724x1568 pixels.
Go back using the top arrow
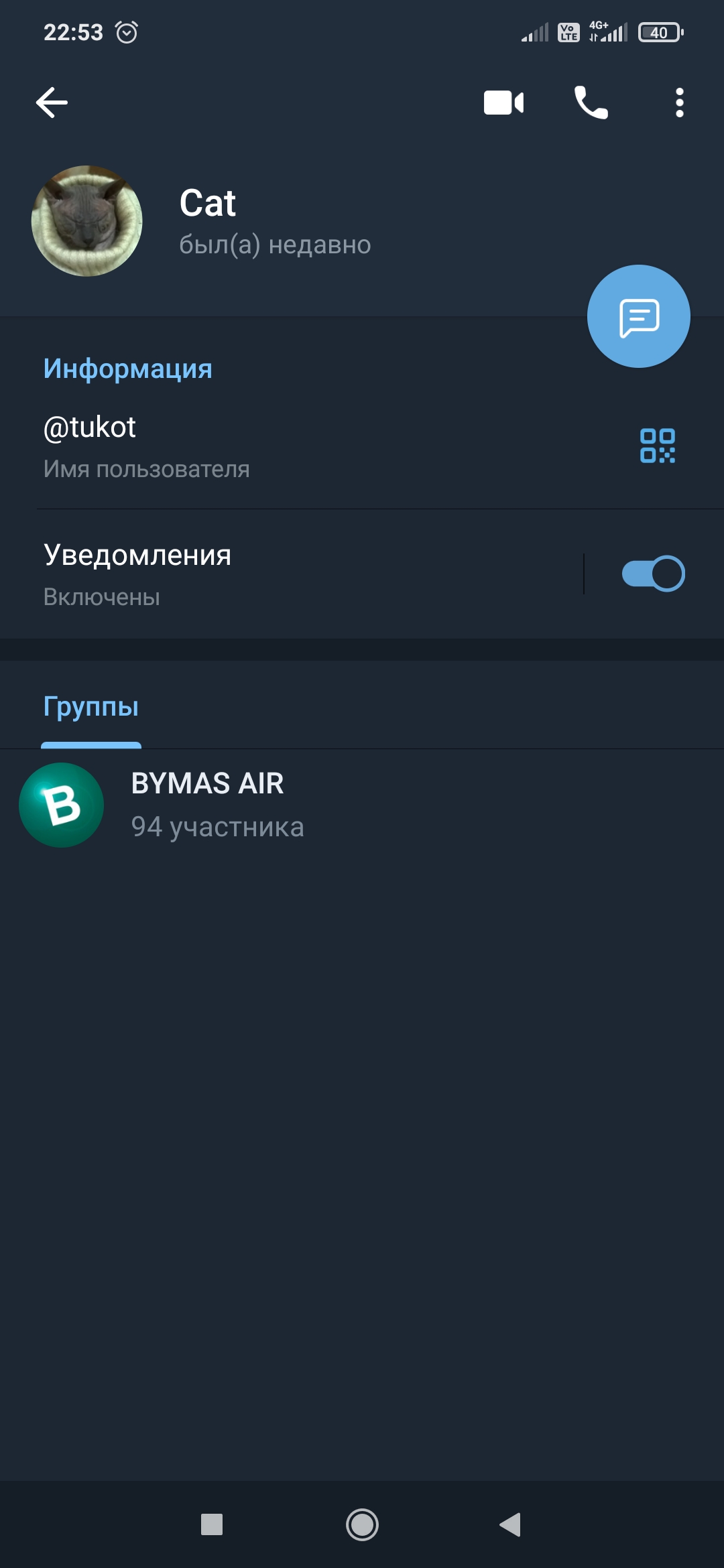pyautogui.click(x=52, y=103)
